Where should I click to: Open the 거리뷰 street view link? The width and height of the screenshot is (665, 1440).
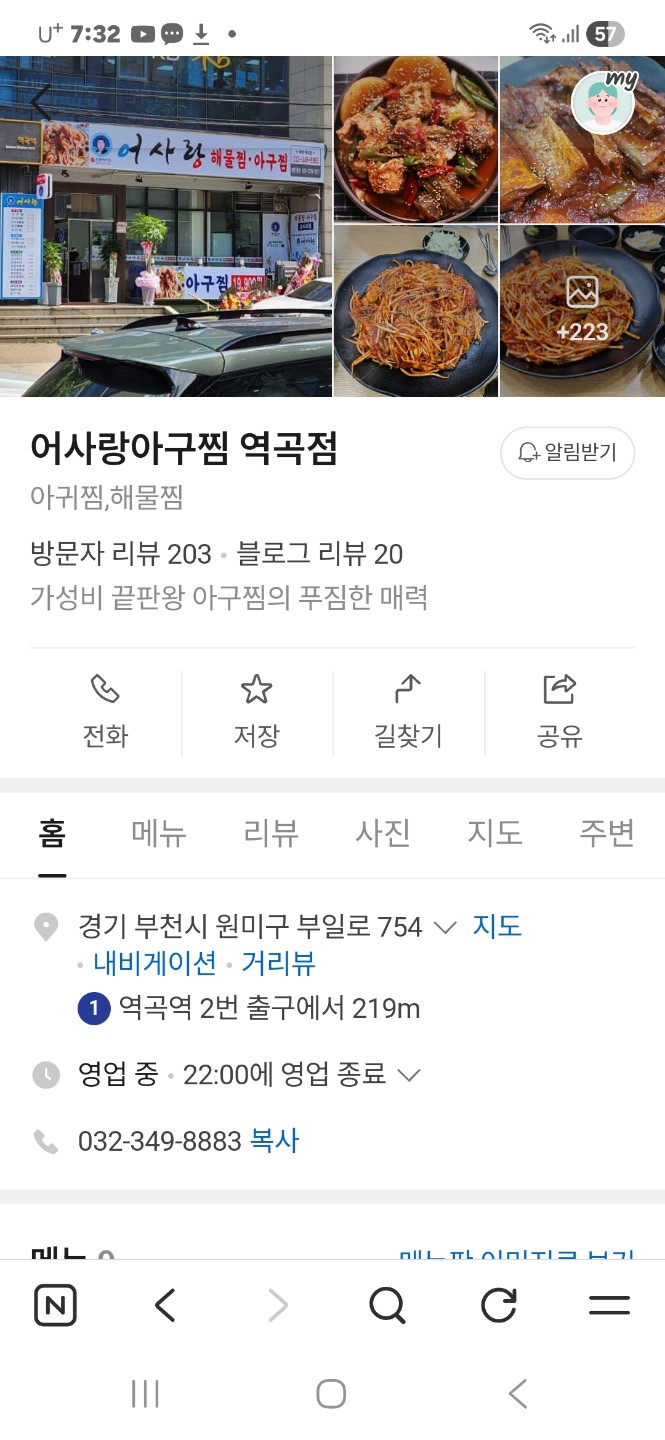click(x=278, y=963)
